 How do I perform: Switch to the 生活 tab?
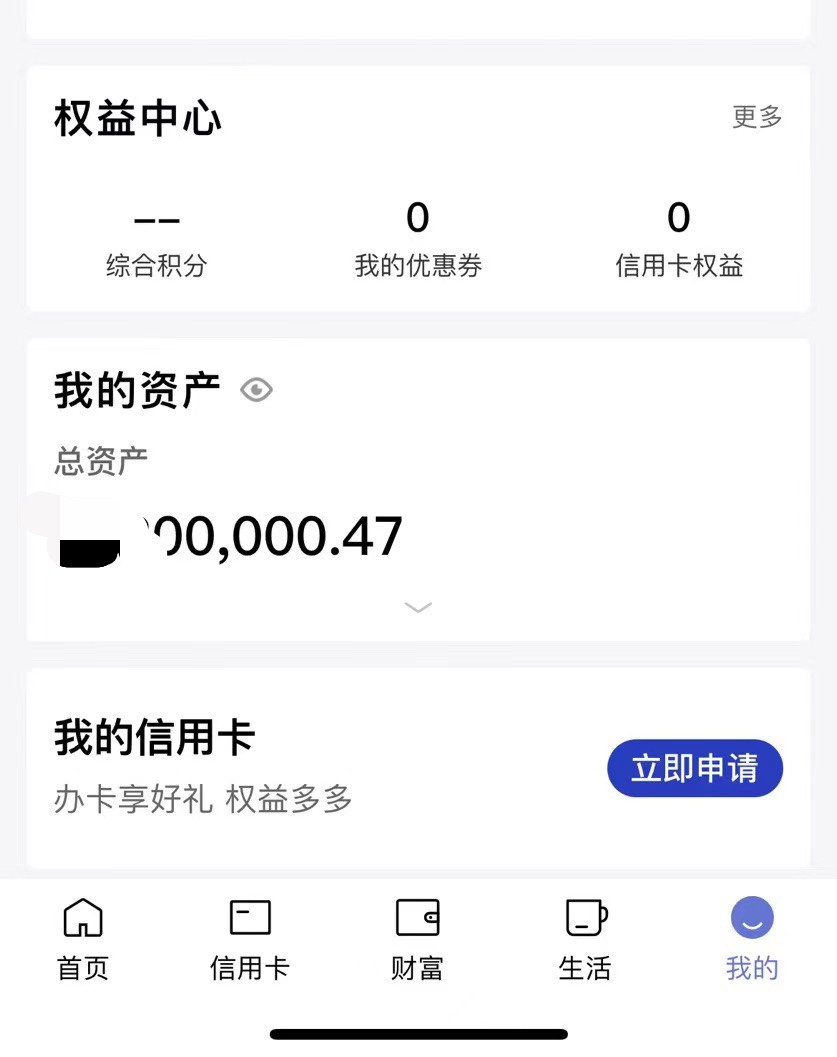point(585,940)
